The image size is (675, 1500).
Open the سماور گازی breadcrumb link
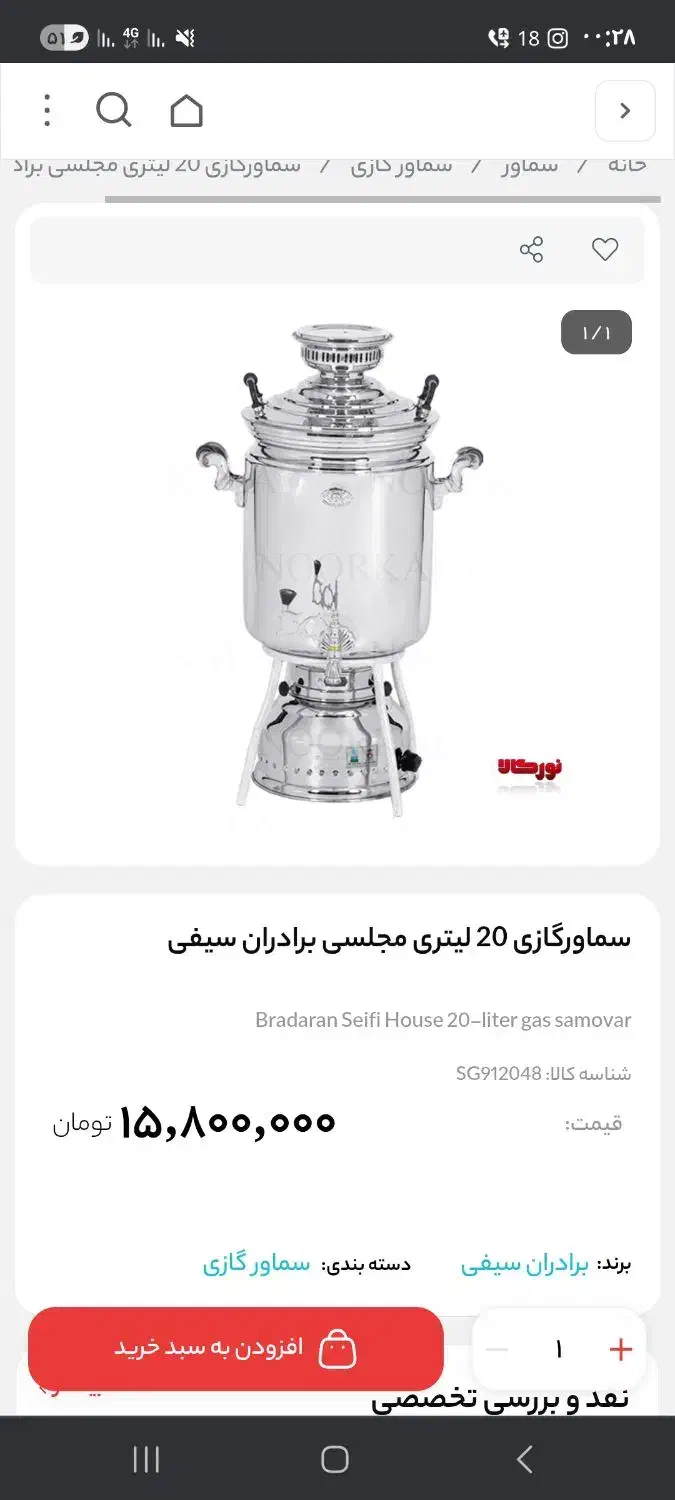click(401, 165)
